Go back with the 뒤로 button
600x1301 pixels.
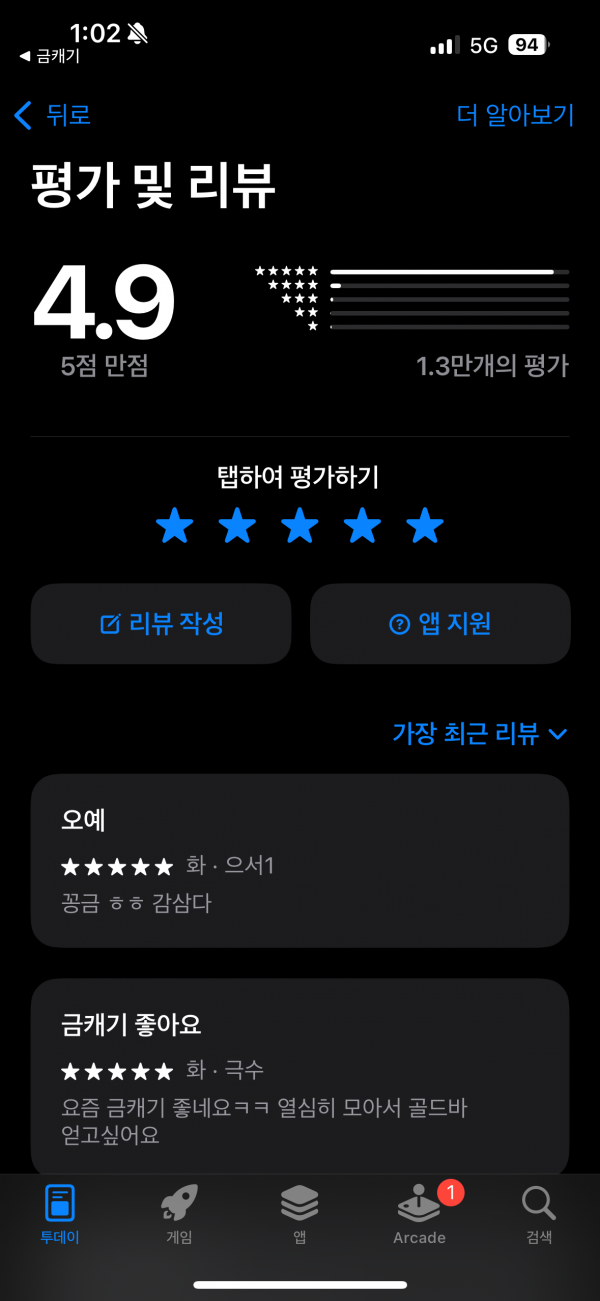52,115
